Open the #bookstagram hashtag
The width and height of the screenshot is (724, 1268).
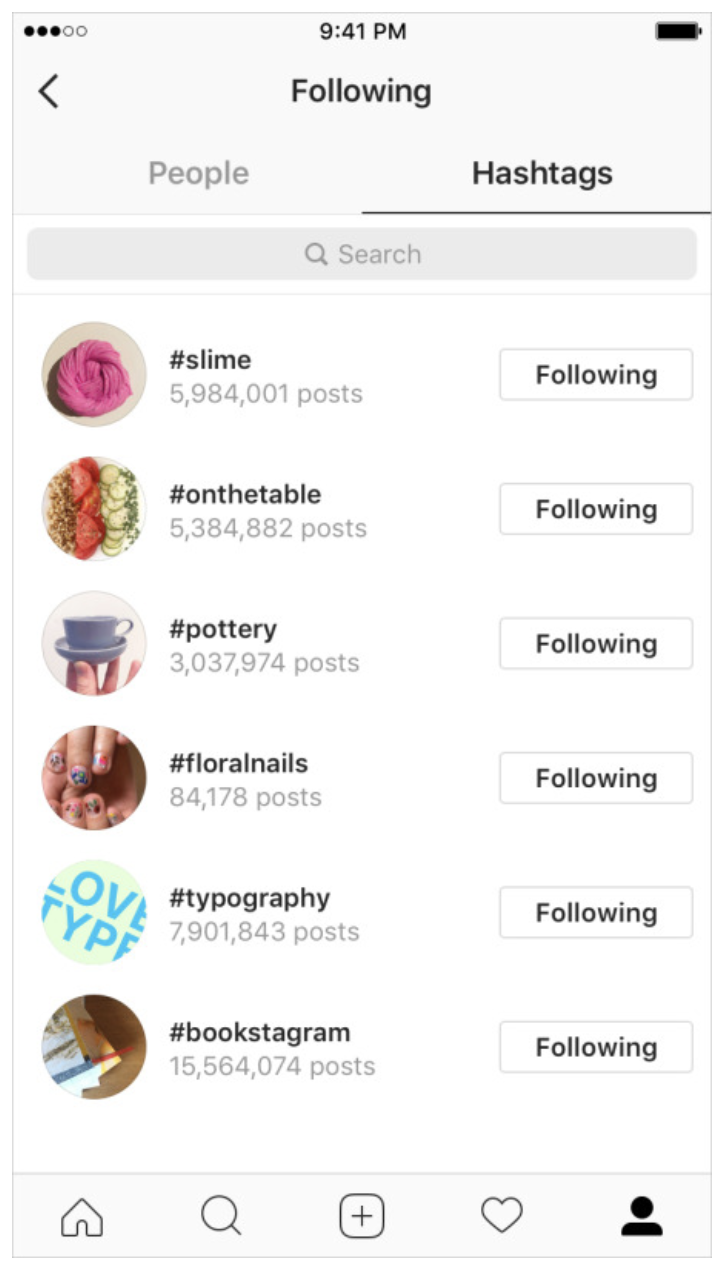point(259,1032)
